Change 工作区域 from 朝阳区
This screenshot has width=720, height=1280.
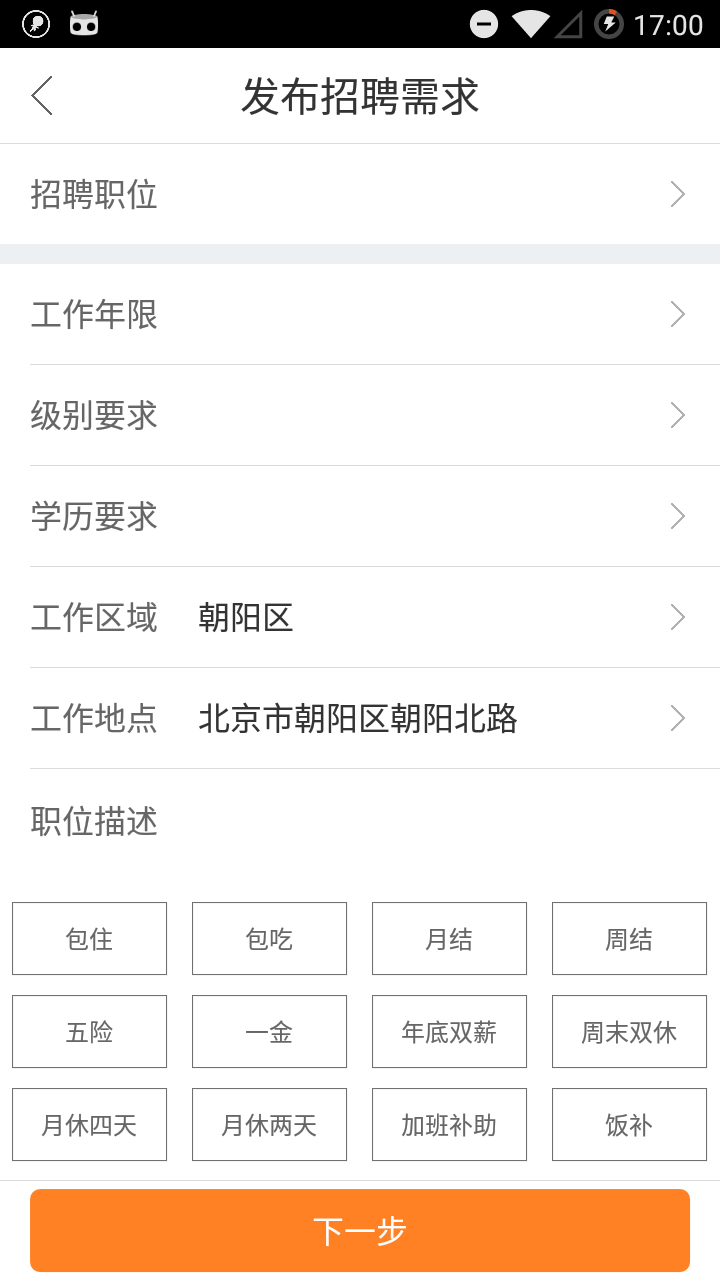677,617
